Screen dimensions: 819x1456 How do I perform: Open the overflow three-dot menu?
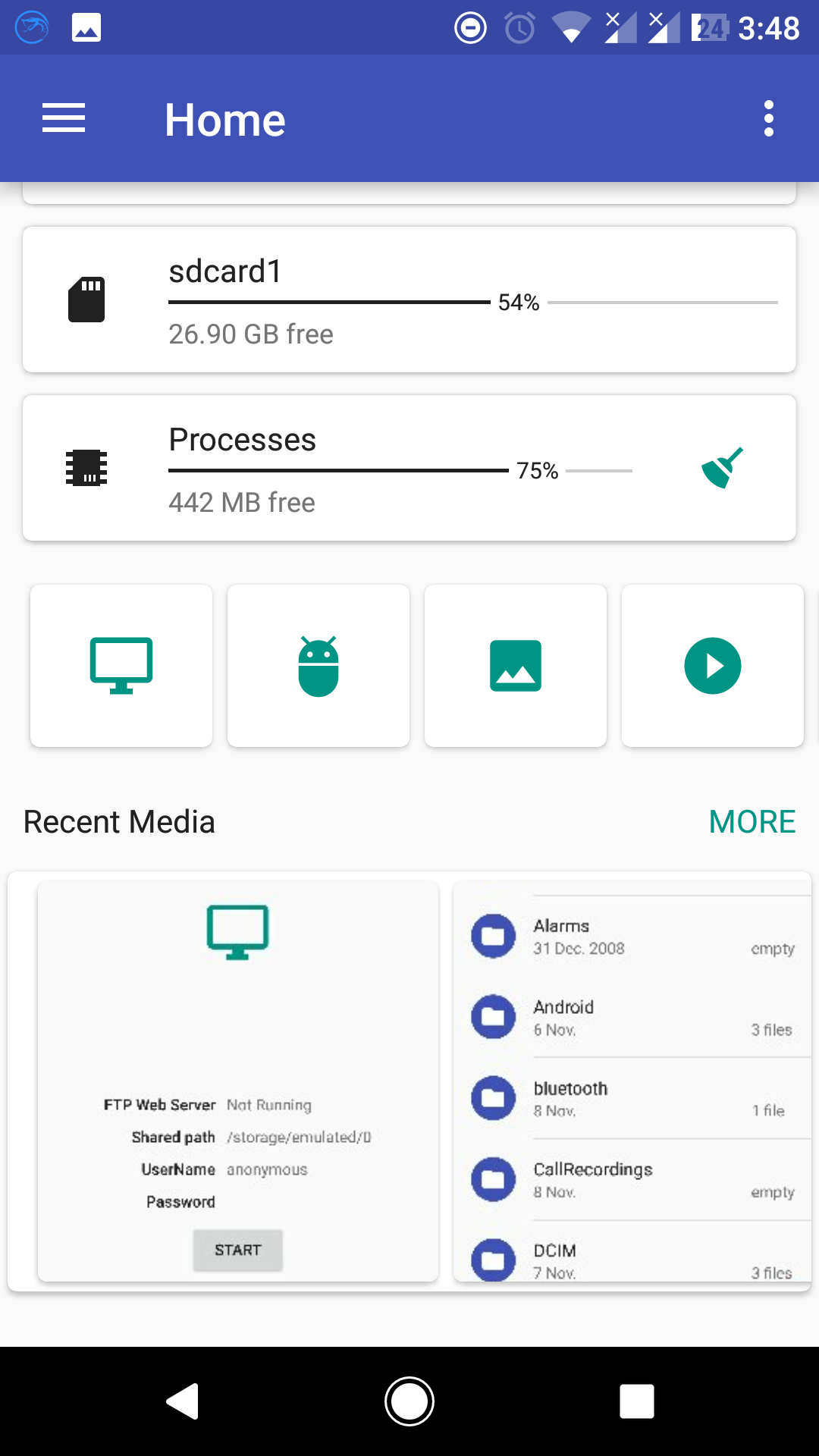tap(769, 118)
